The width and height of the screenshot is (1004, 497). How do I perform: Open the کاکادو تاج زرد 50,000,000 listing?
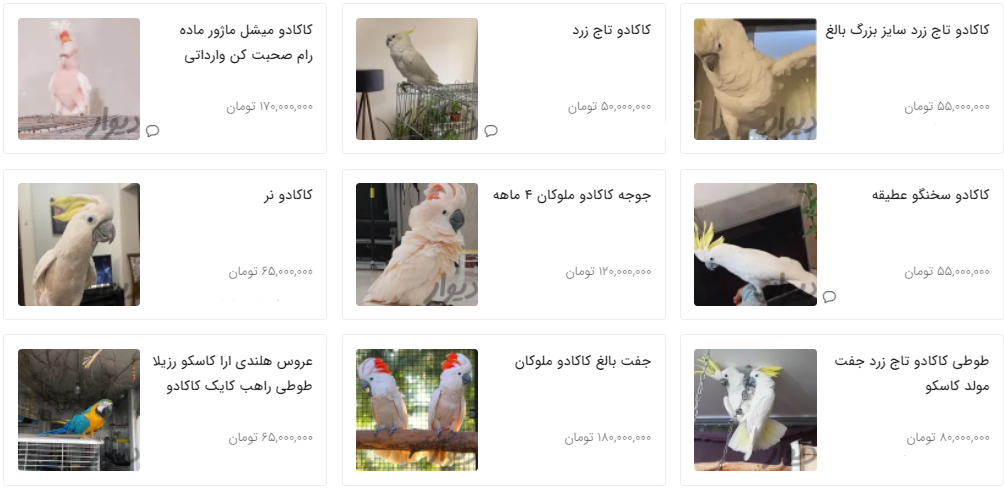(610, 30)
